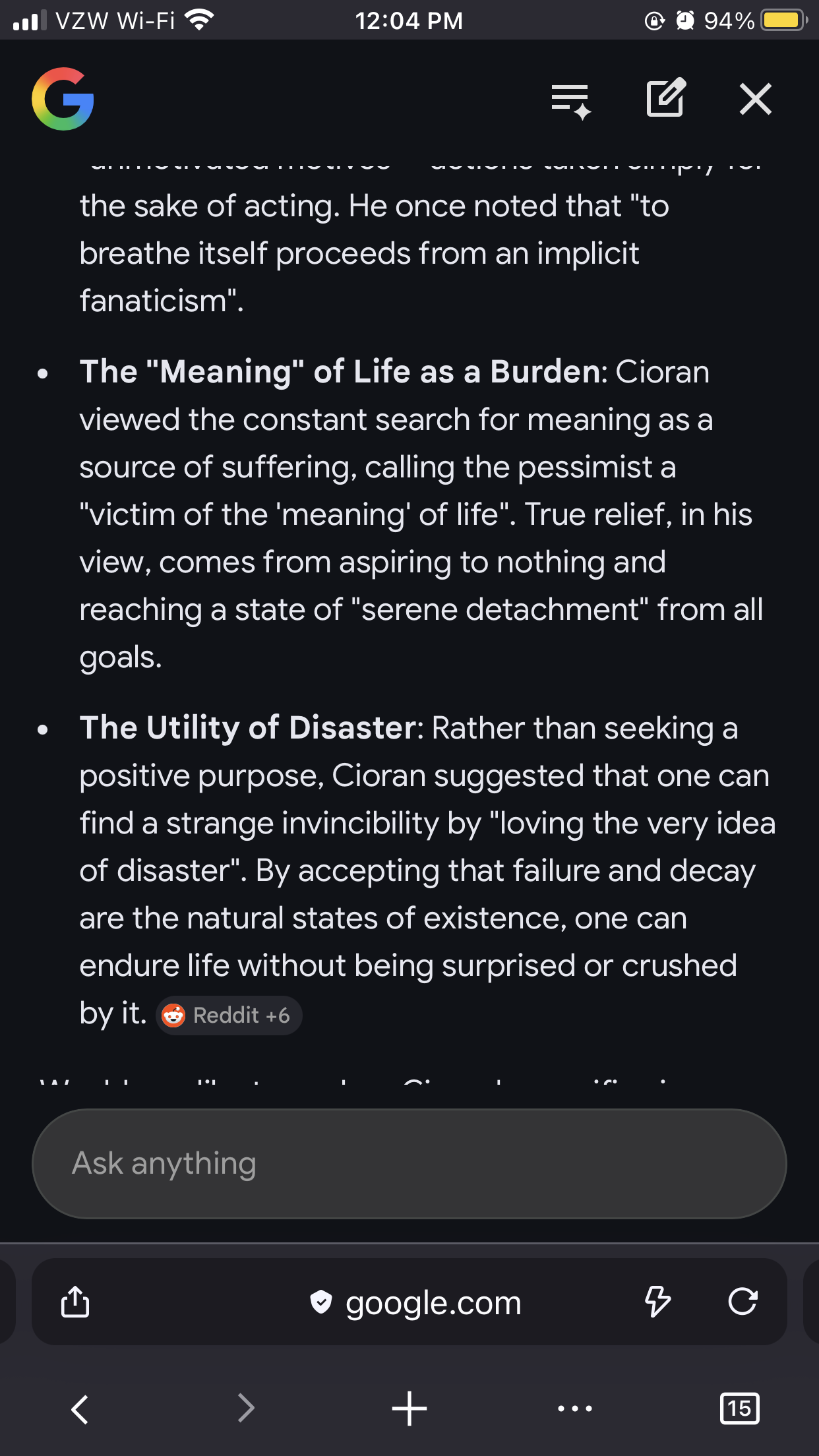Tap the google.com address bar
The image size is (819, 1456).
click(415, 1303)
